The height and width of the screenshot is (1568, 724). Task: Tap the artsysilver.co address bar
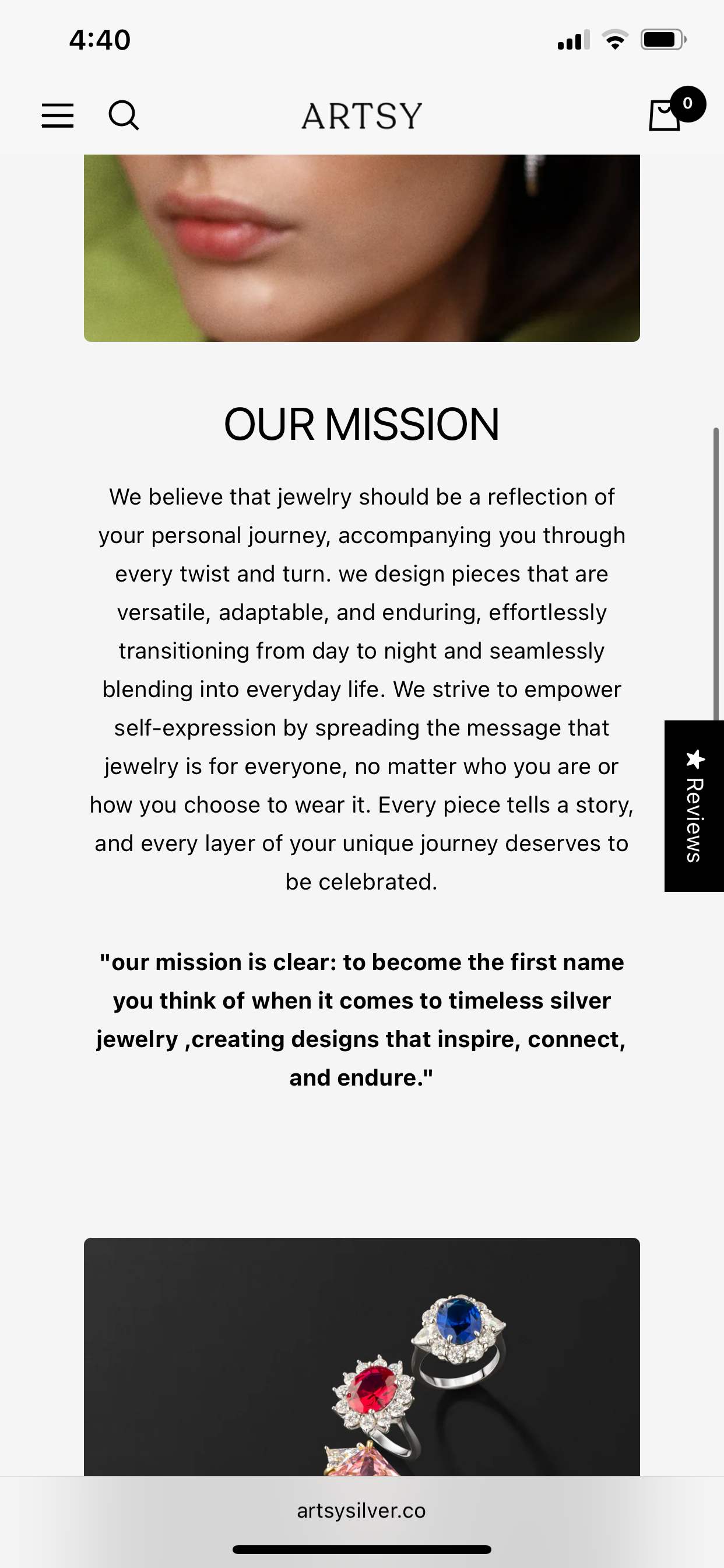click(361, 1510)
